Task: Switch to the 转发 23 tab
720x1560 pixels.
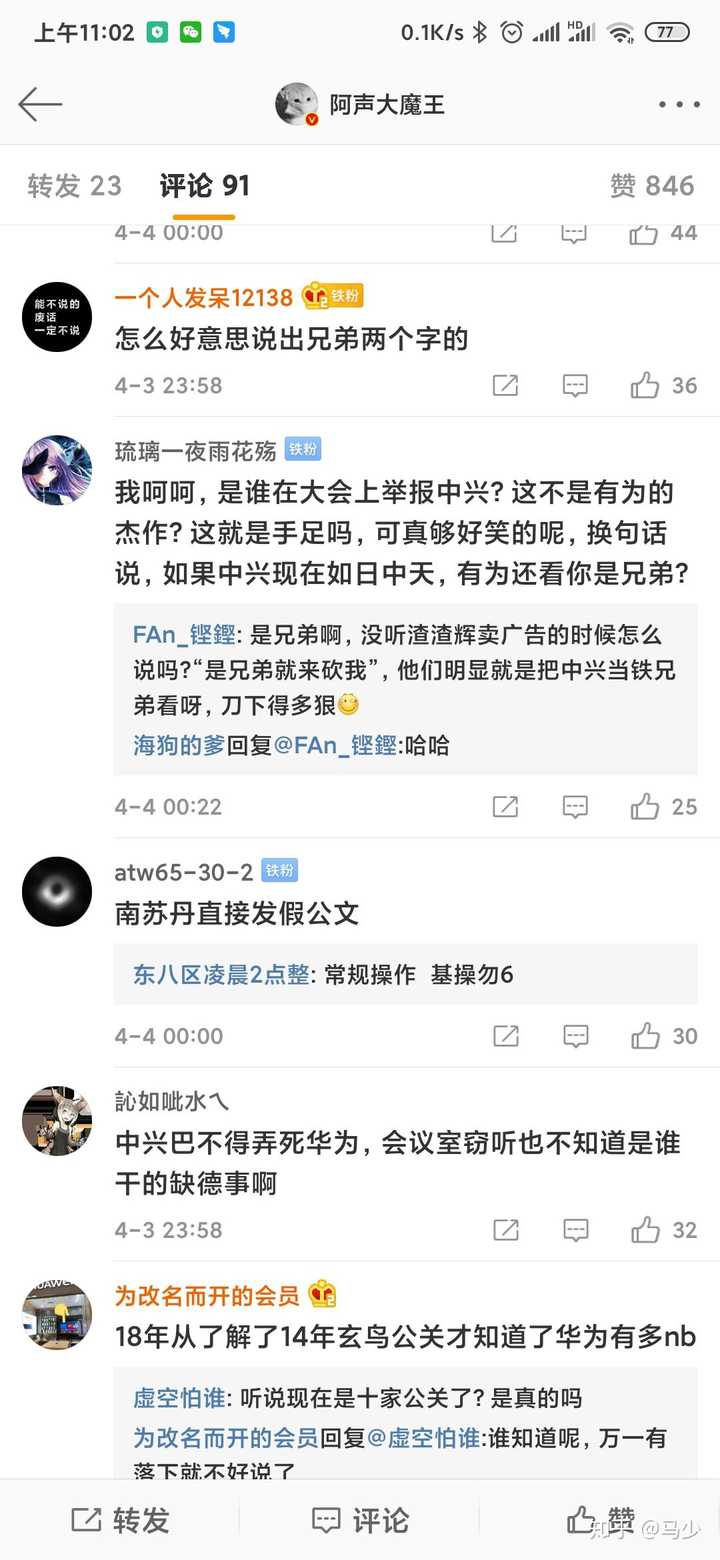Action: click(x=74, y=186)
